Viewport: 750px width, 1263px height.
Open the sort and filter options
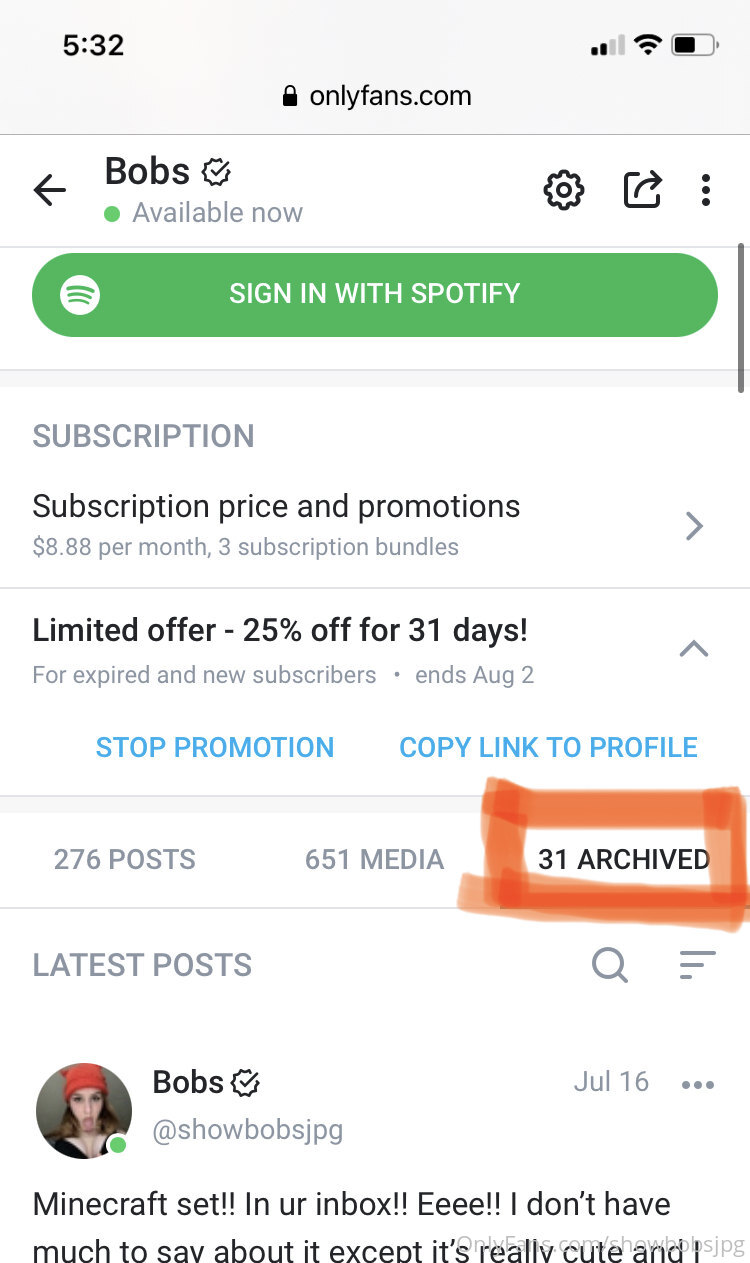click(697, 965)
